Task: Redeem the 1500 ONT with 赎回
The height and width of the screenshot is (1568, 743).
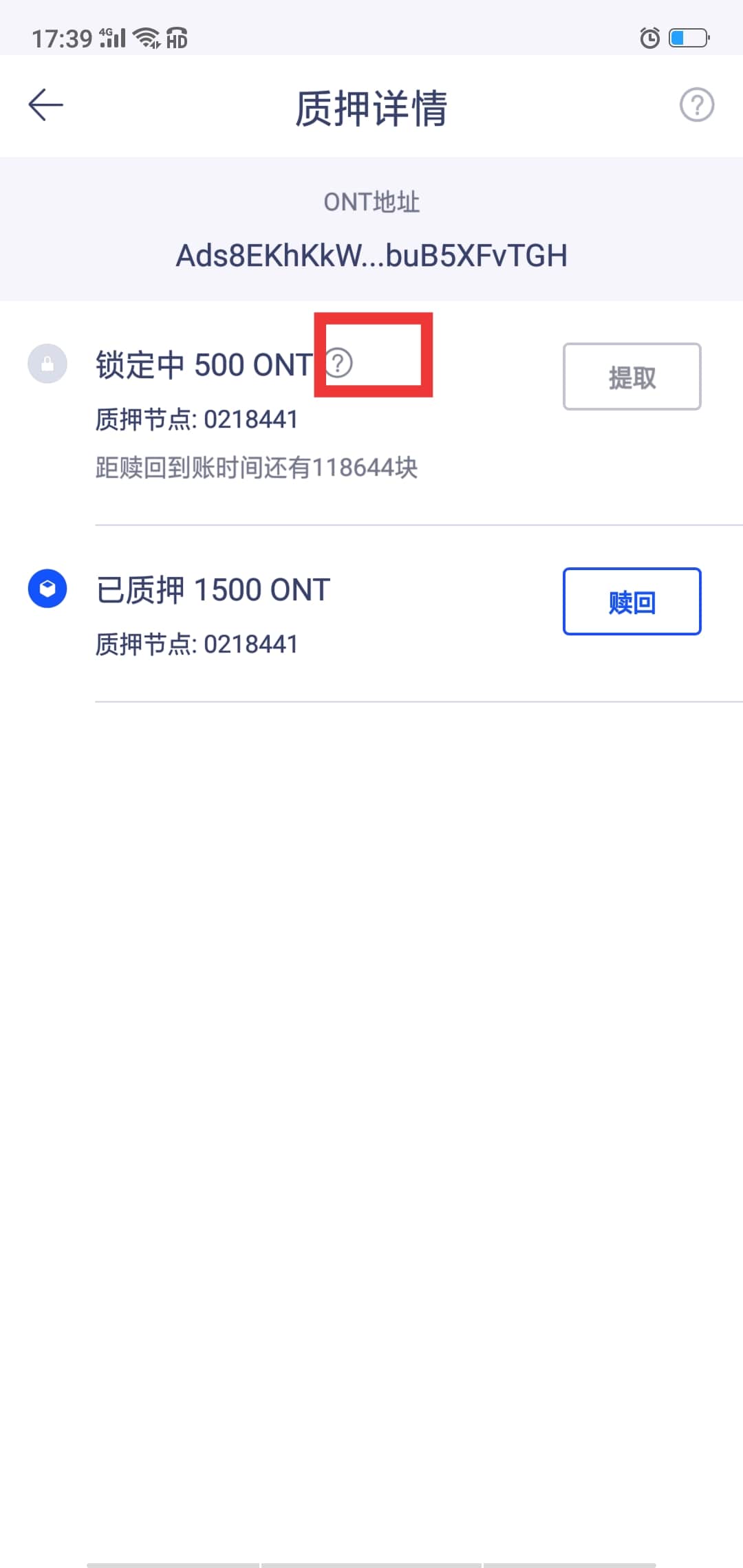Action: point(632,602)
